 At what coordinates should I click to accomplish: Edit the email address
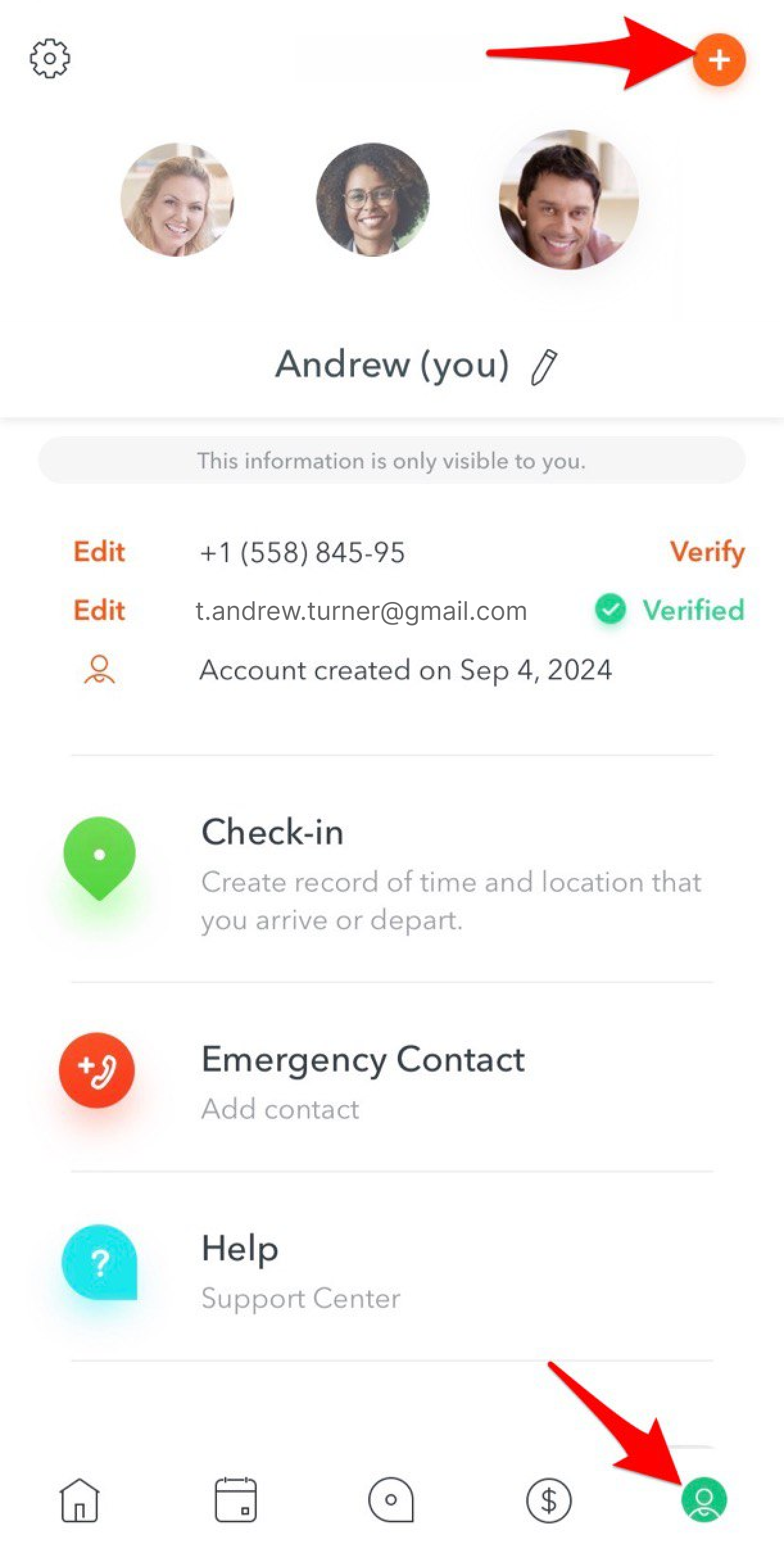pyautogui.click(x=99, y=610)
